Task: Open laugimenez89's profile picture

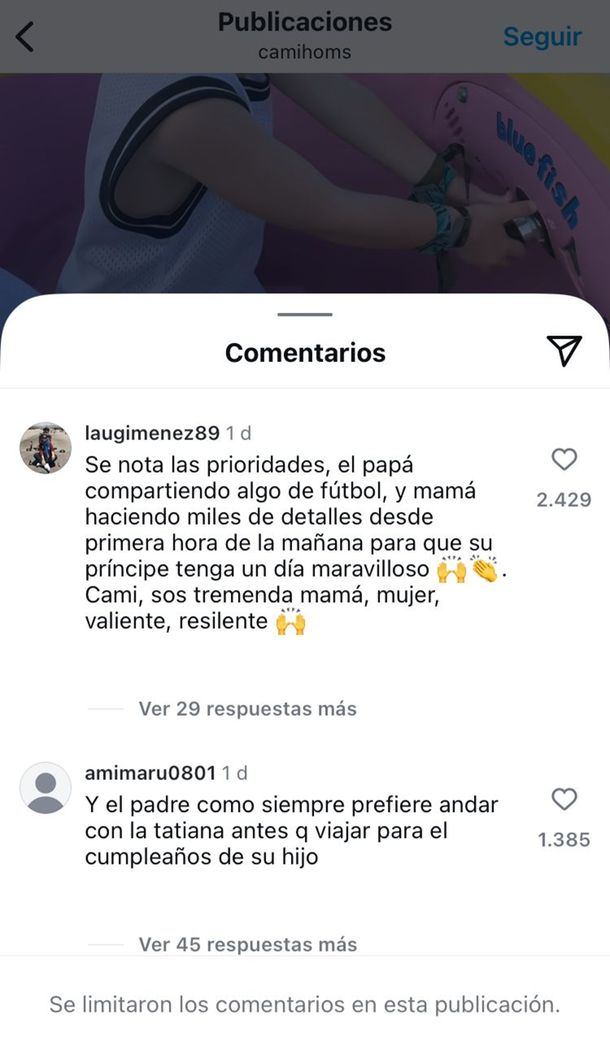Action: tap(45, 447)
